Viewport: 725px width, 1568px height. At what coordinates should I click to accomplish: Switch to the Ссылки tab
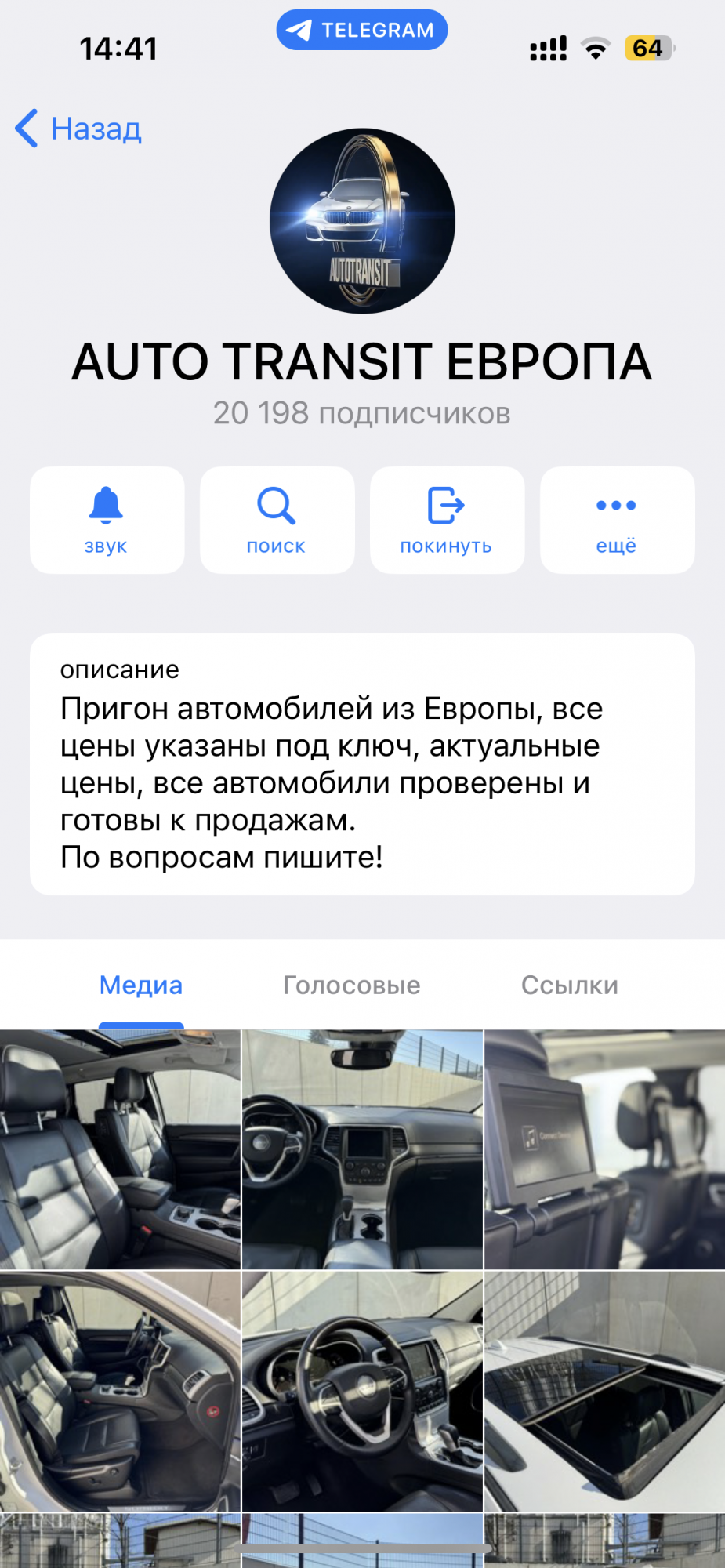click(570, 985)
